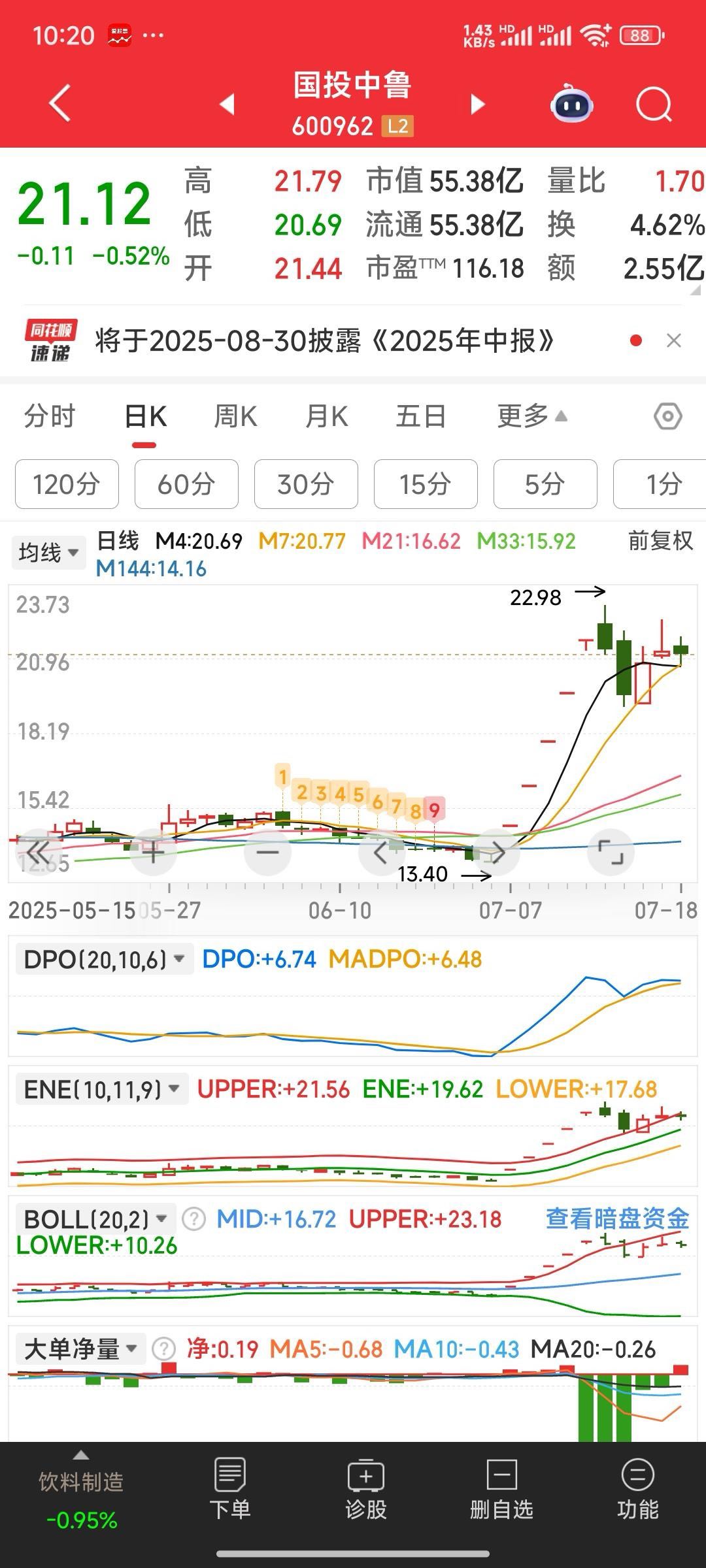Expand the 更多 chart period menu

[532, 416]
